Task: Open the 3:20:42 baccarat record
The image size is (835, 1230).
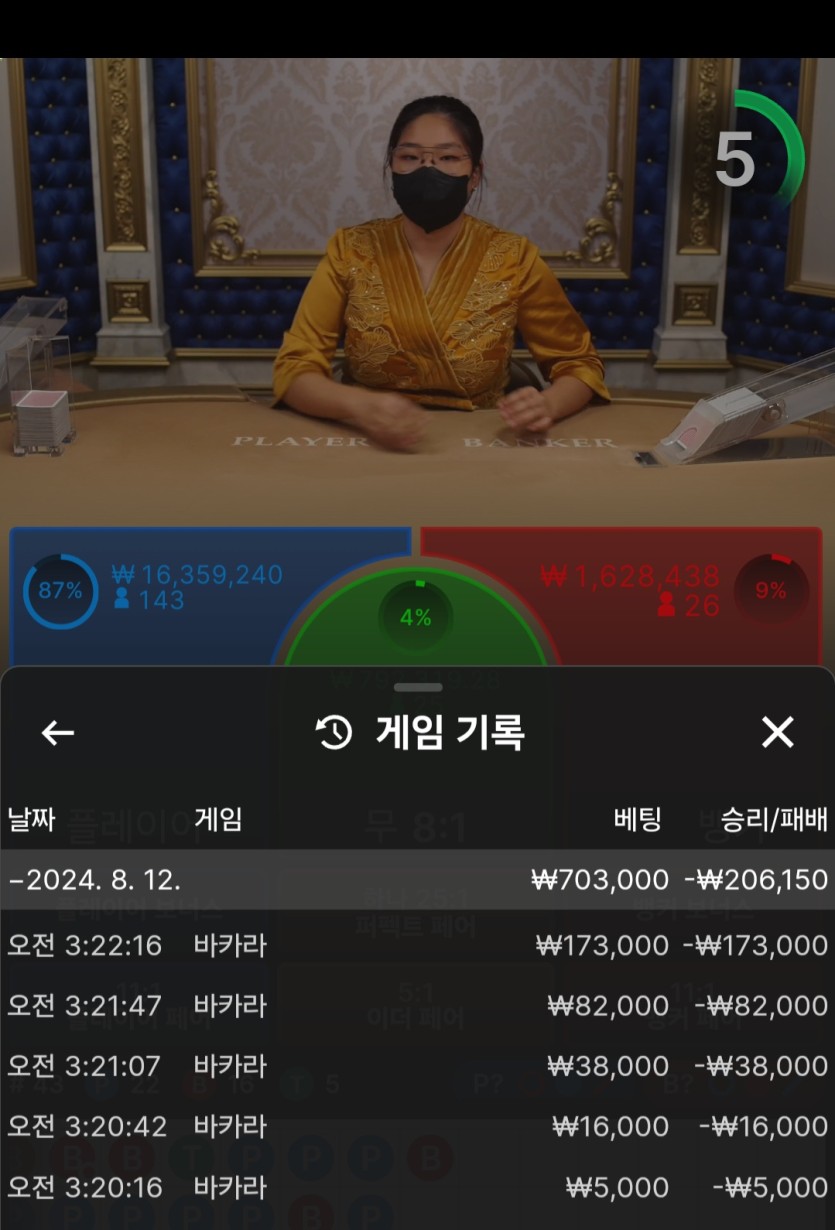Action: [417, 1127]
